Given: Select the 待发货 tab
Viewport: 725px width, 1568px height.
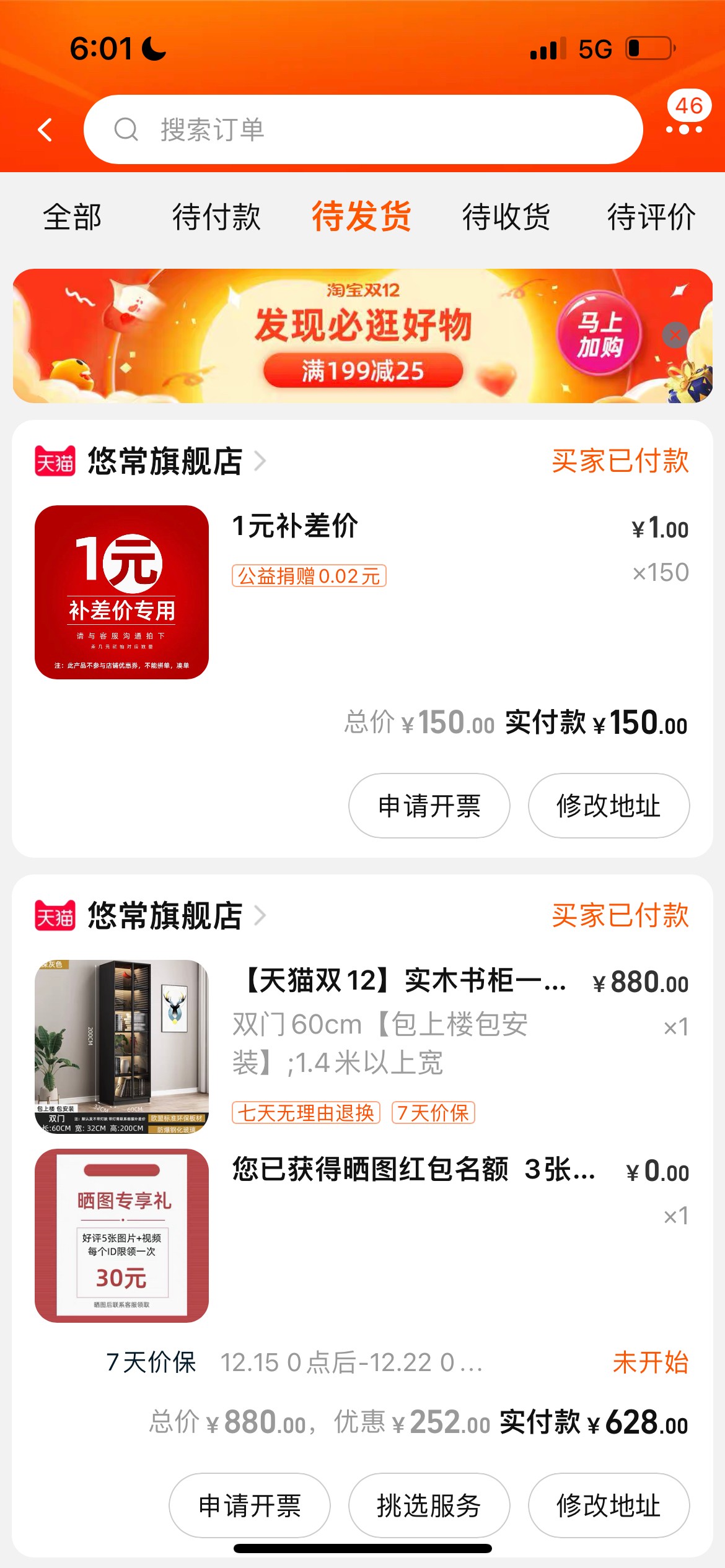Looking at the screenshot, I should point(361,217).
